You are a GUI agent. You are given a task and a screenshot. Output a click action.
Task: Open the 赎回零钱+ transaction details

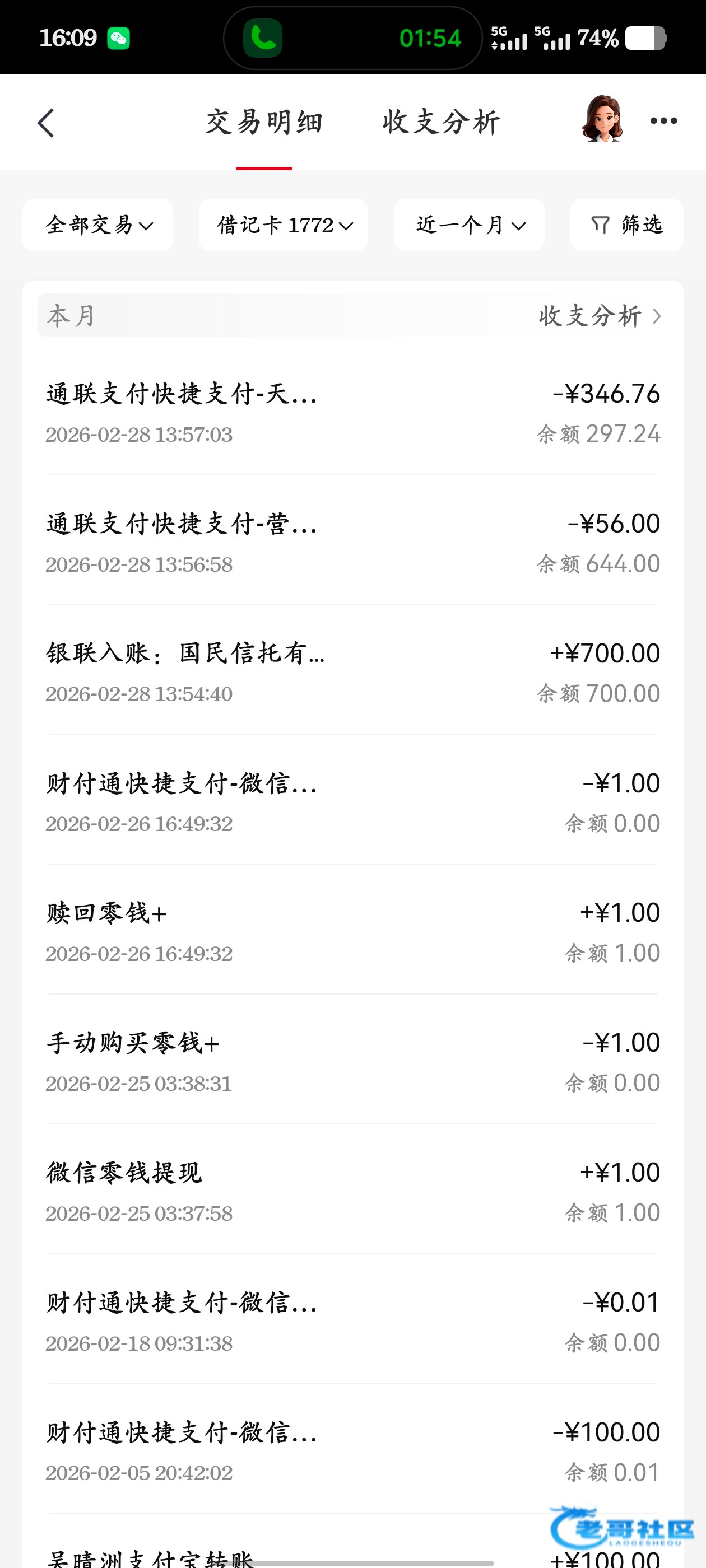coord(352,932)
